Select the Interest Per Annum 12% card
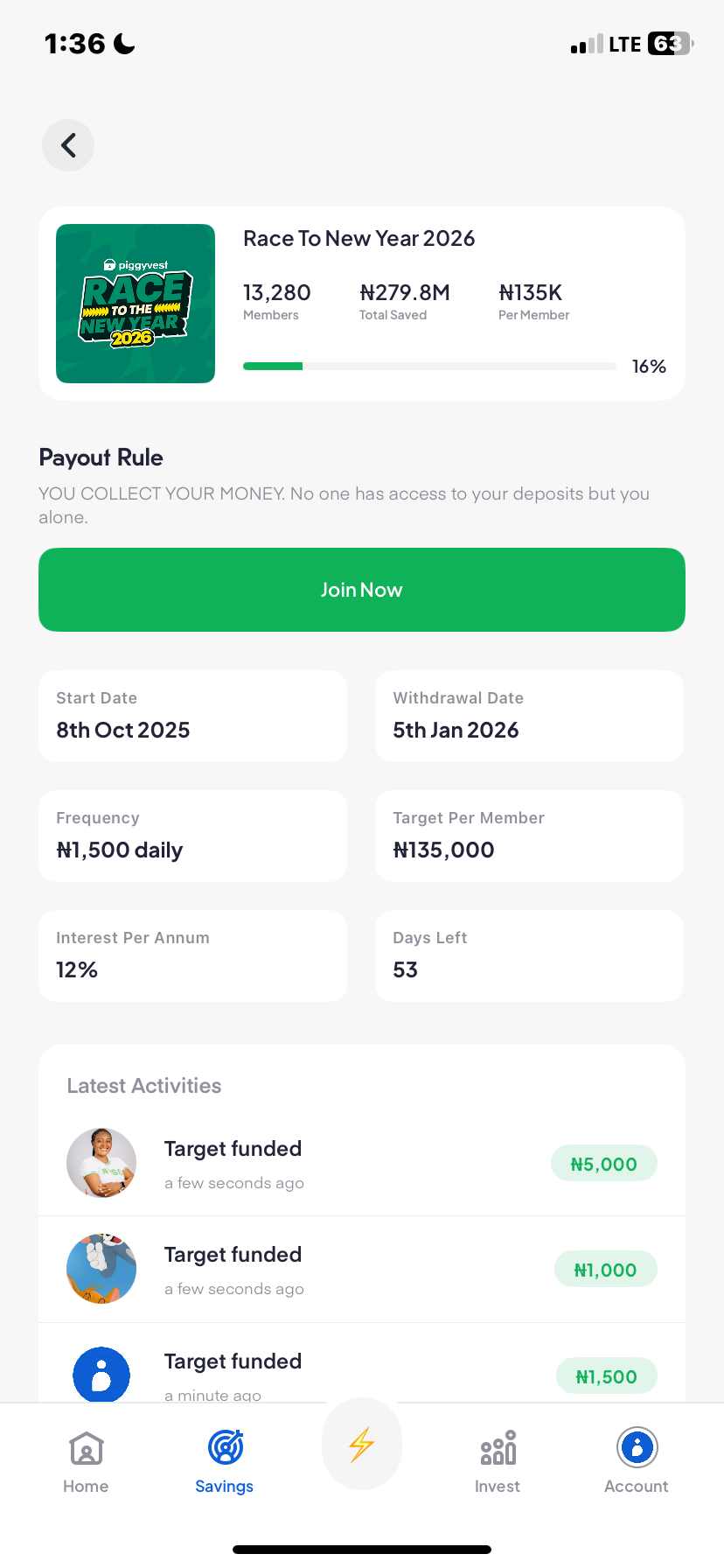This screenshot has width=724, height=1568. point(192,955)
